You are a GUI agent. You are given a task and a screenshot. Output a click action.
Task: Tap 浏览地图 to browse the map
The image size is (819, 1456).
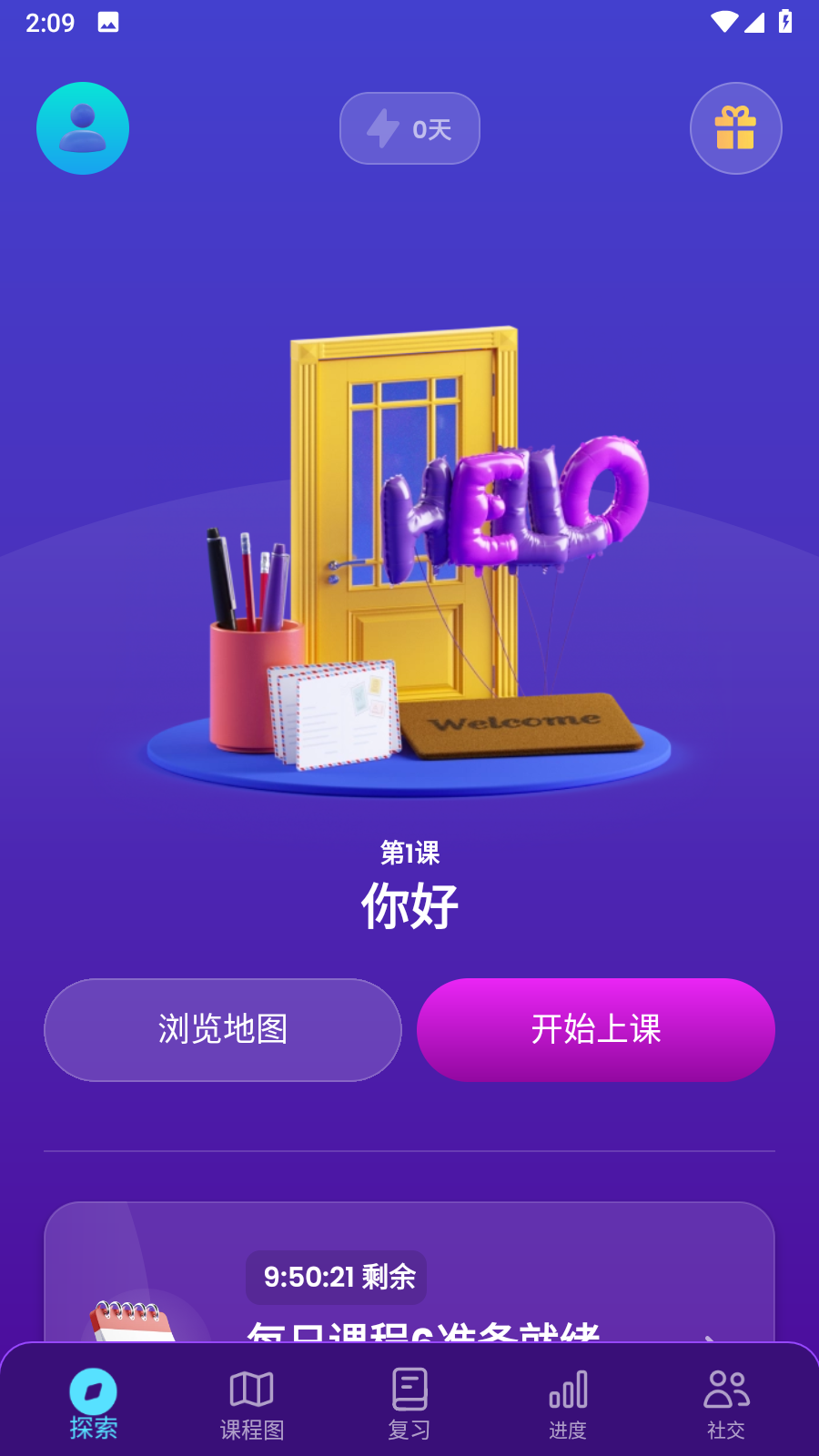[223, 1030]
